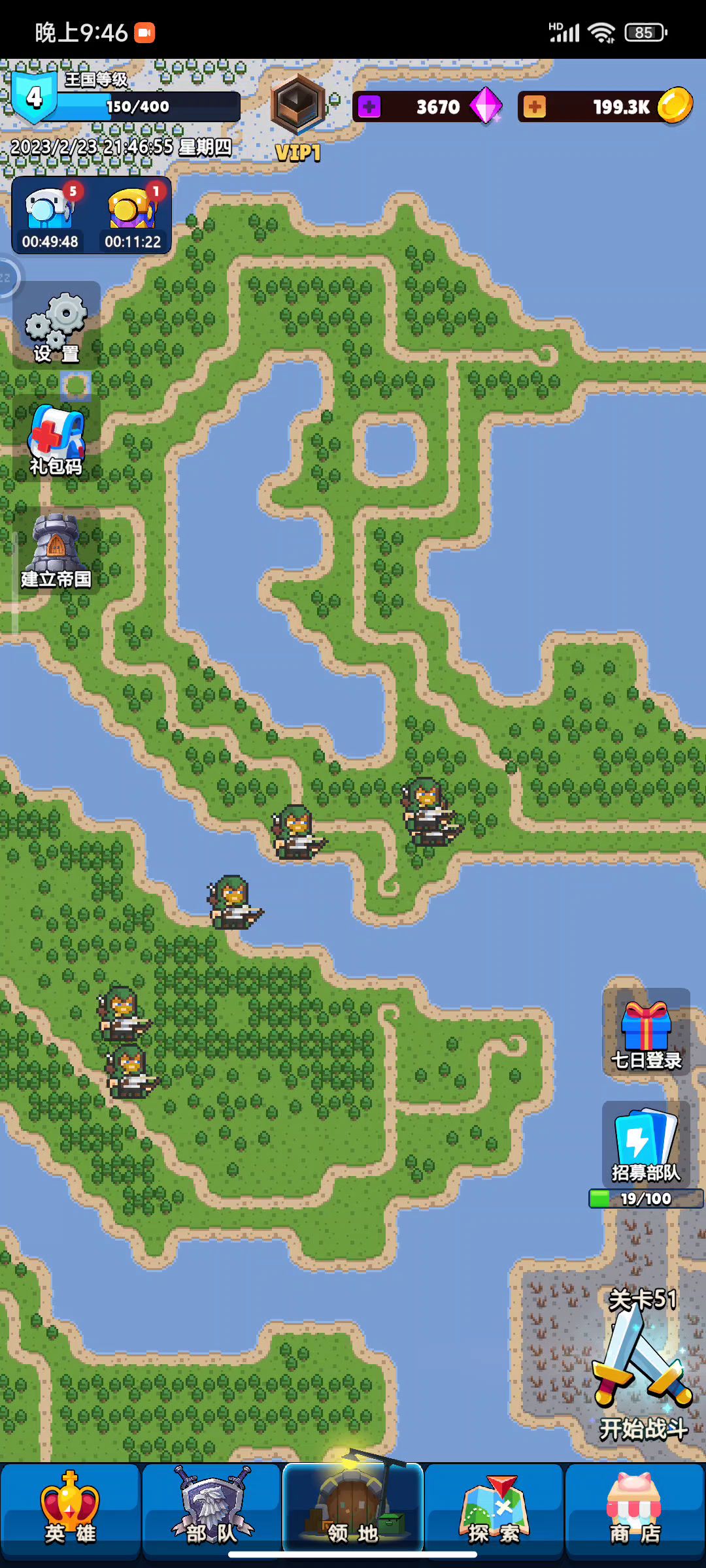The image size is (706, 1568).
Task: Add more purple gems
Action: (369, 106)
